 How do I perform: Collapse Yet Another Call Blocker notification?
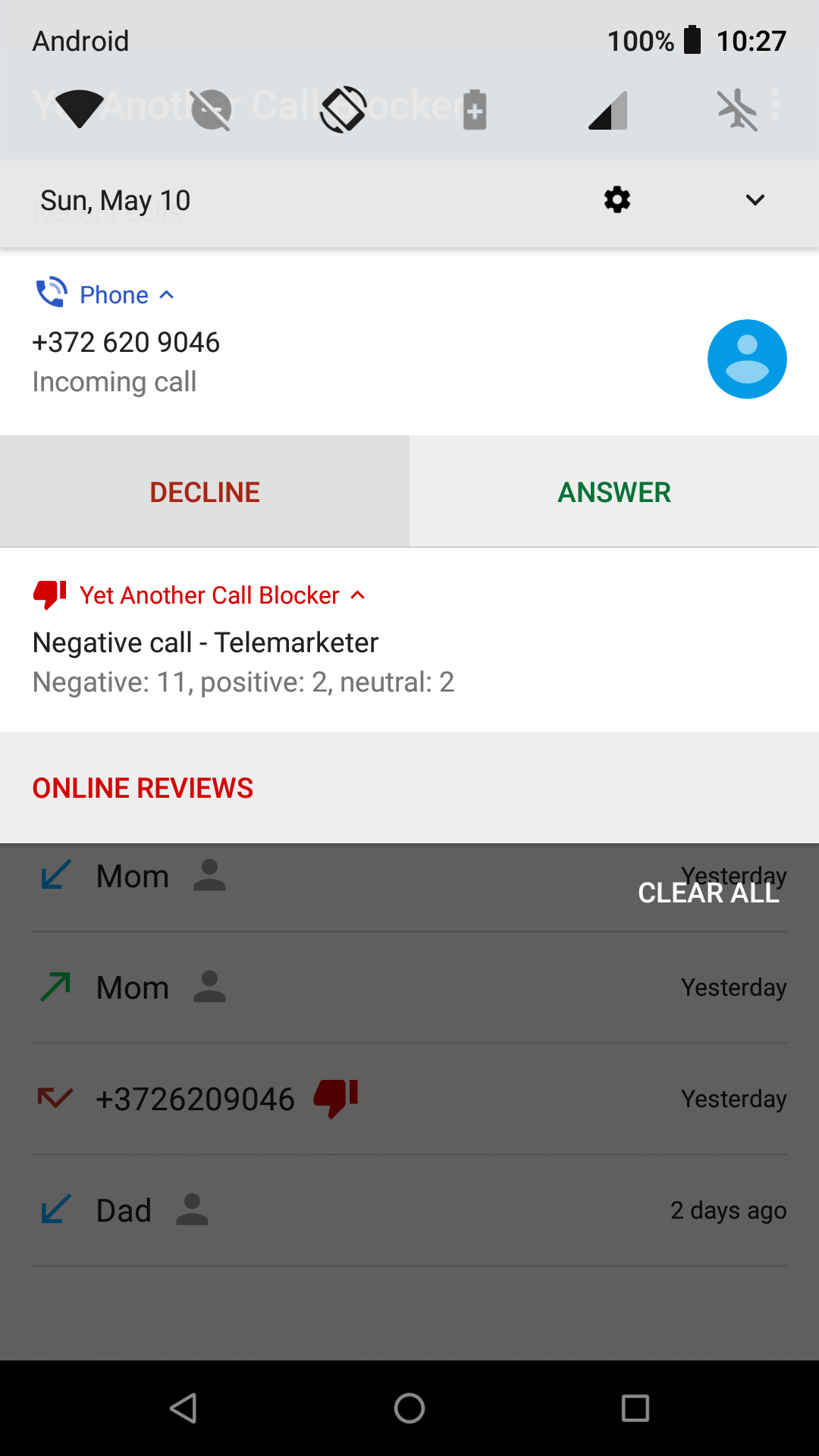[x=358, y=595]
